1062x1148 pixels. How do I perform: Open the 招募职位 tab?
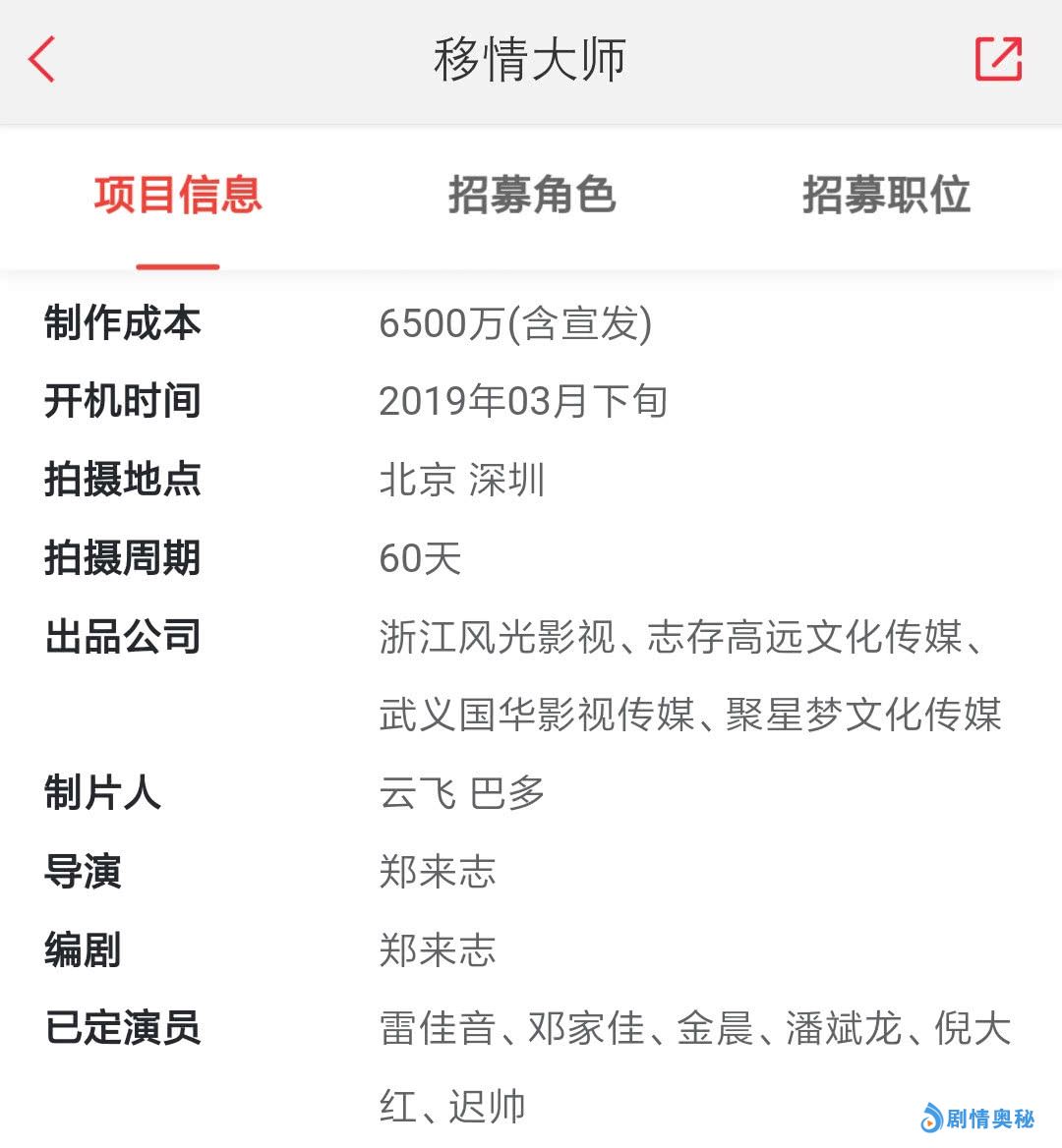(886, 195)
